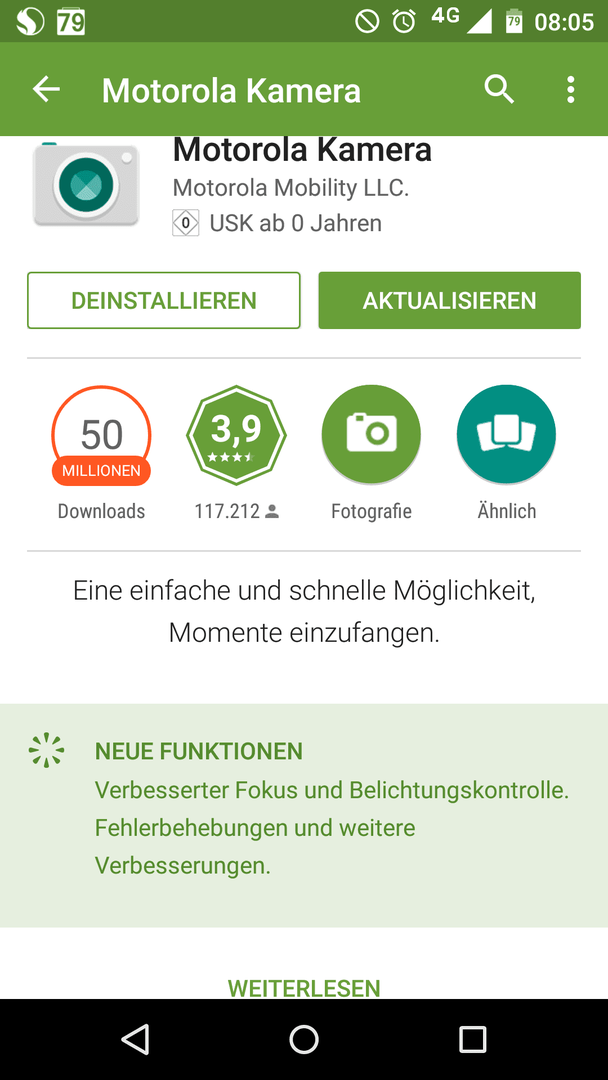Open the three-dot overflow menu
Image resolution: width=608 pixels, height=1080 pixels.
[x=570, y=90]
